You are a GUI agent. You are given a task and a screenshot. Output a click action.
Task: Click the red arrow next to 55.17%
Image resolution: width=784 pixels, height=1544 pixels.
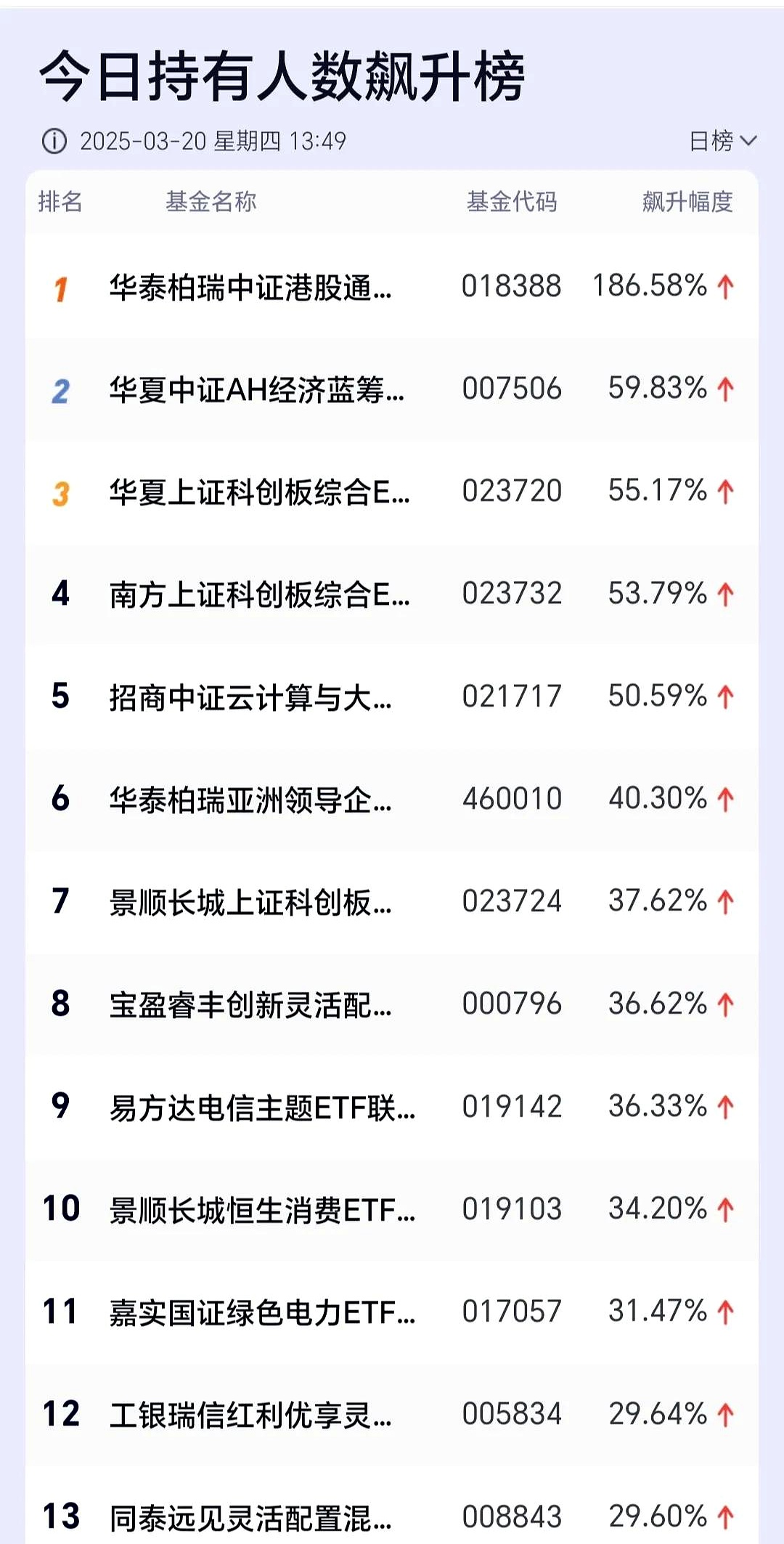(724, 492)
